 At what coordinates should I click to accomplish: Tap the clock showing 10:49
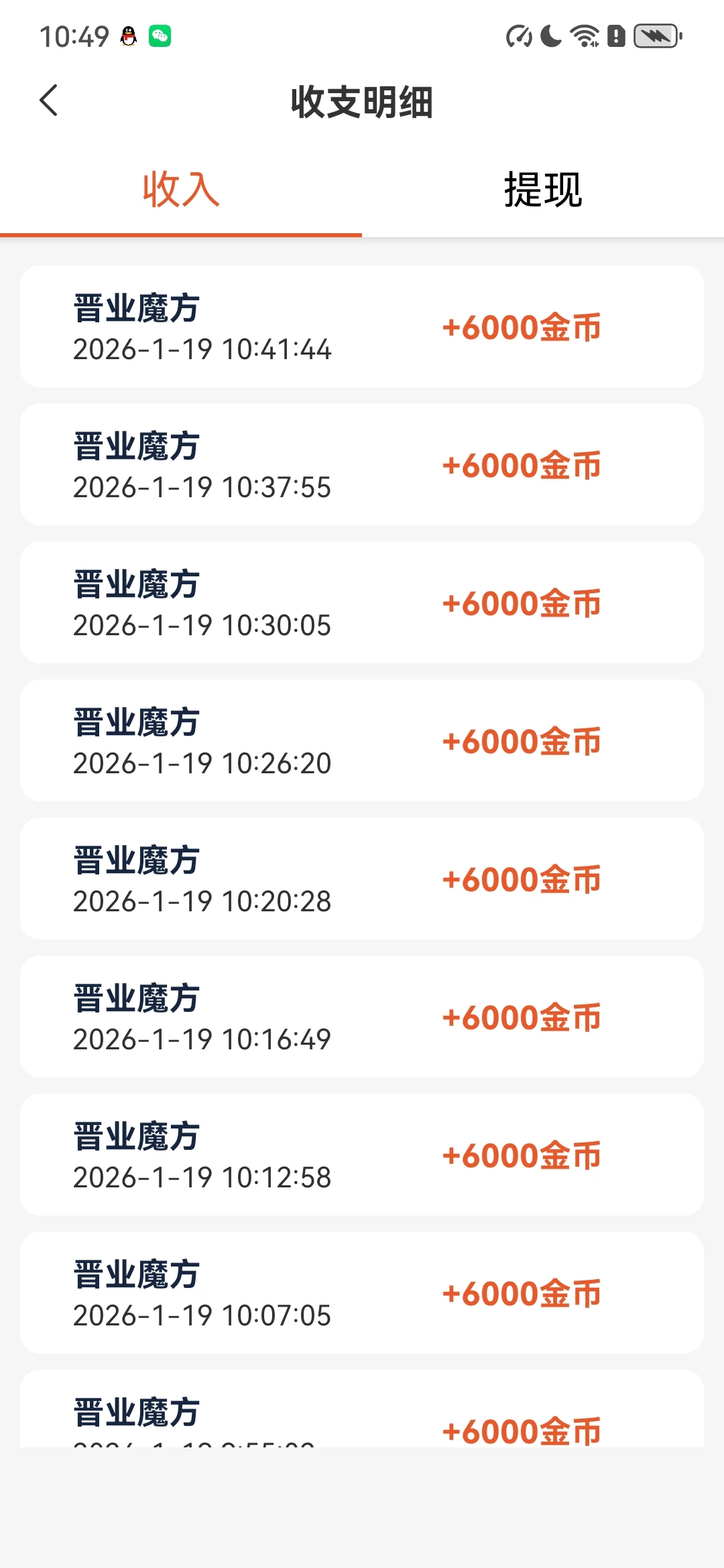[74, 37]
